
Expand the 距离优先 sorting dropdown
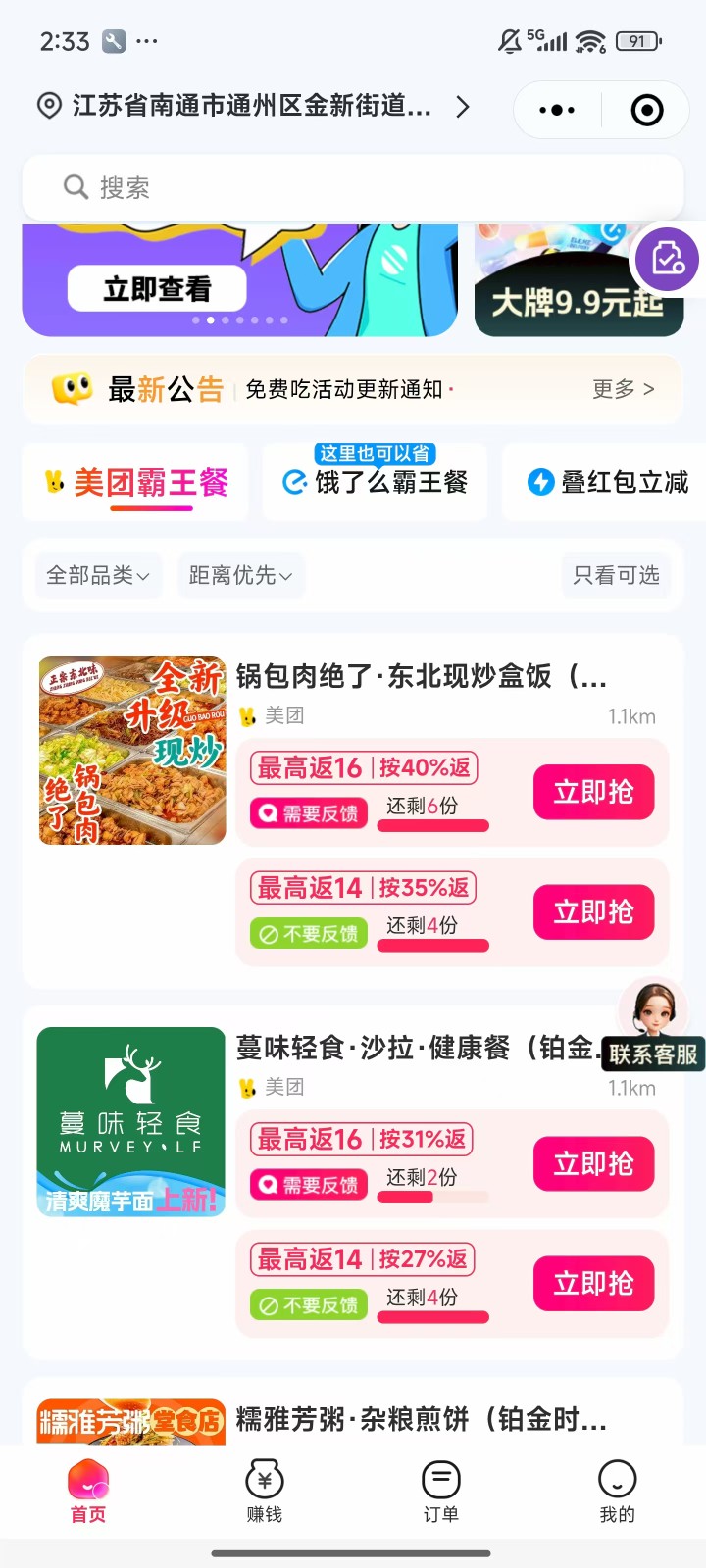tap(240, 575)
